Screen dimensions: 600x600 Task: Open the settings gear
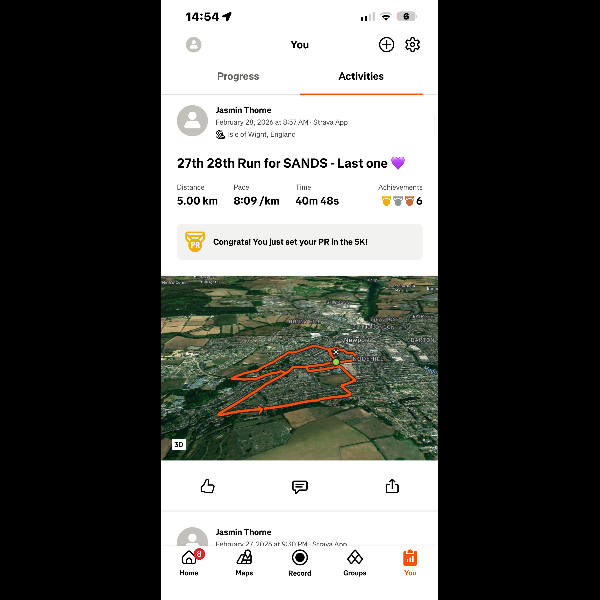point(412,45)
